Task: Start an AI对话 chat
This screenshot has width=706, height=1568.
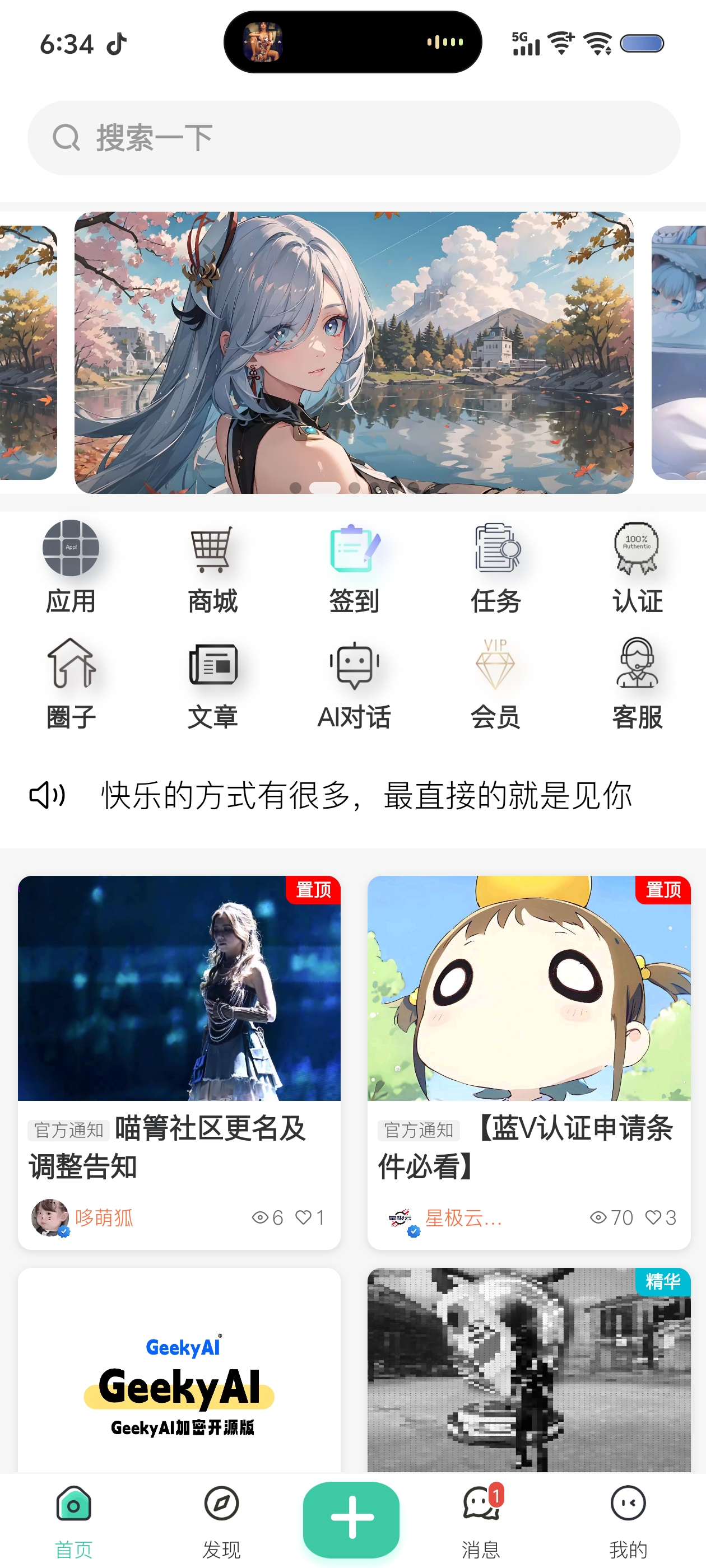Action: pos(354,683)
